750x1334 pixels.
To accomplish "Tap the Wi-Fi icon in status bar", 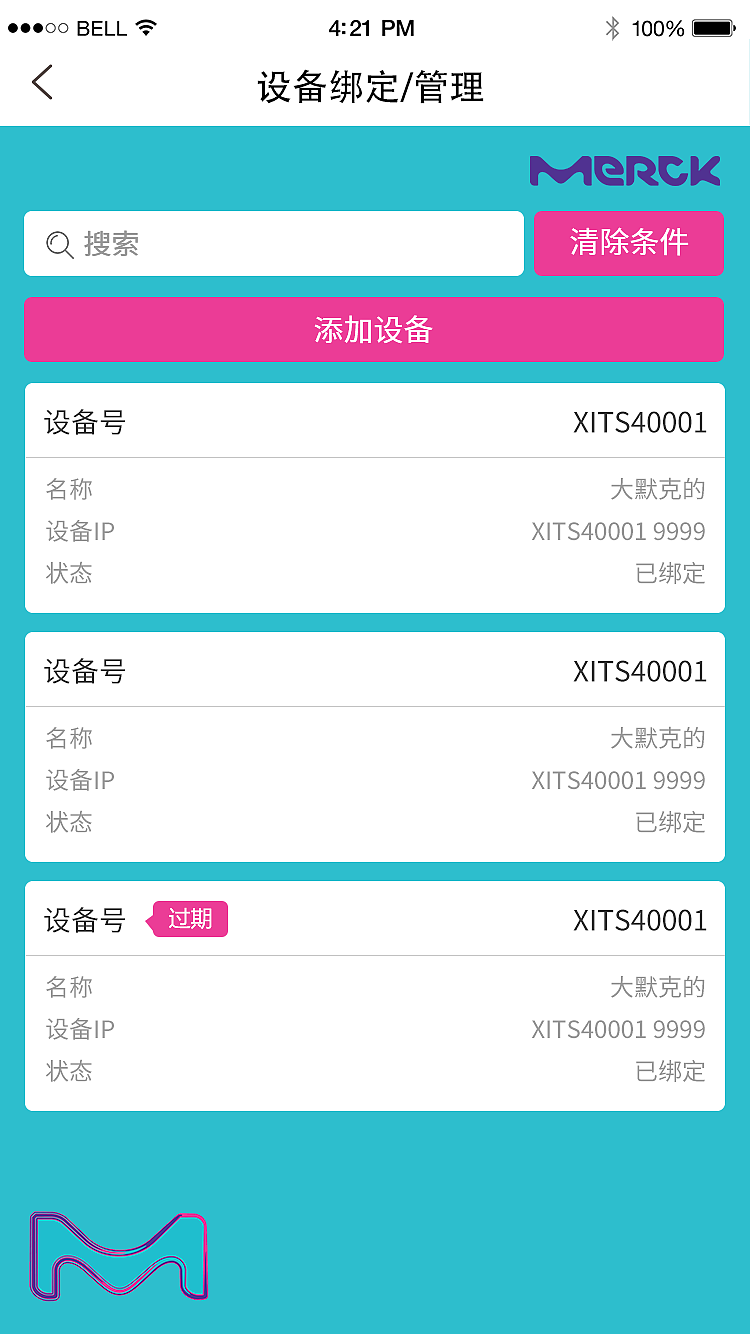I will pyautogui.click(x=146, y=26).
